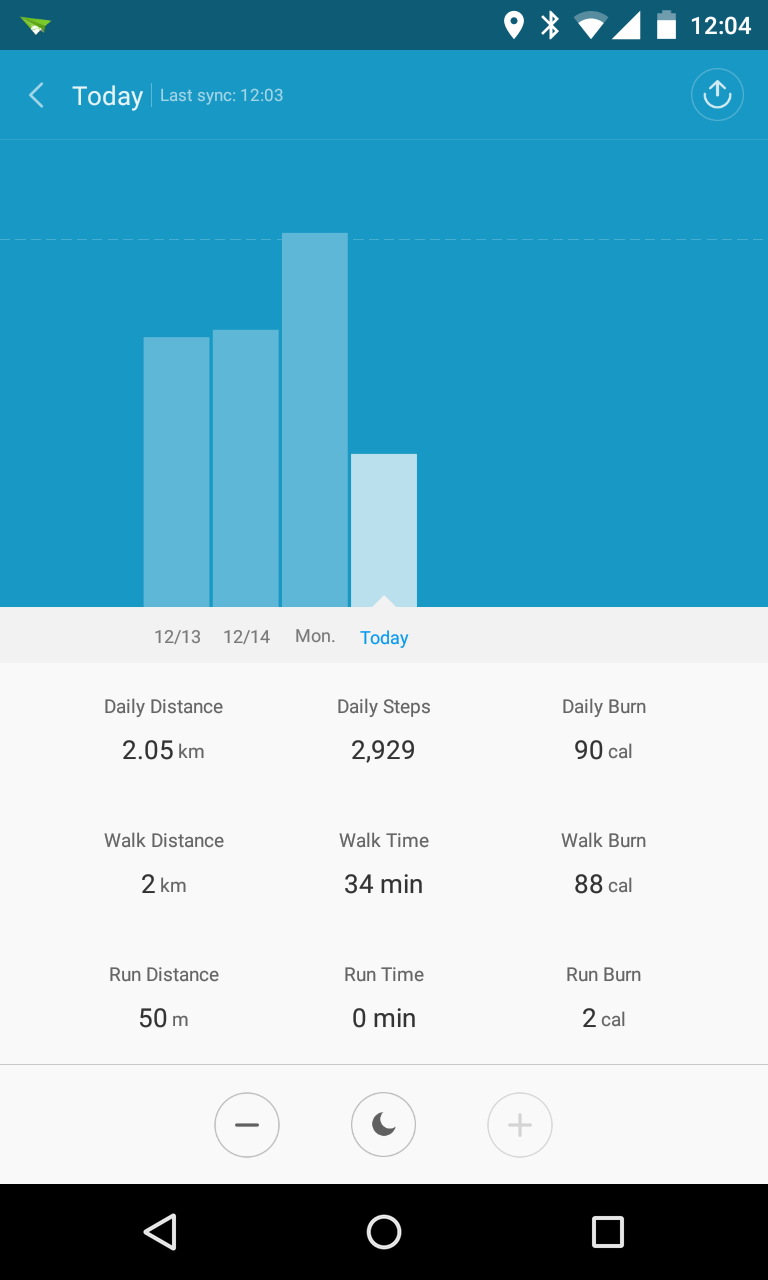Switch to sleep view via moon button
Image resolution: width=768 pixels, height=1280 pixels.
[x=384, y=1125]
